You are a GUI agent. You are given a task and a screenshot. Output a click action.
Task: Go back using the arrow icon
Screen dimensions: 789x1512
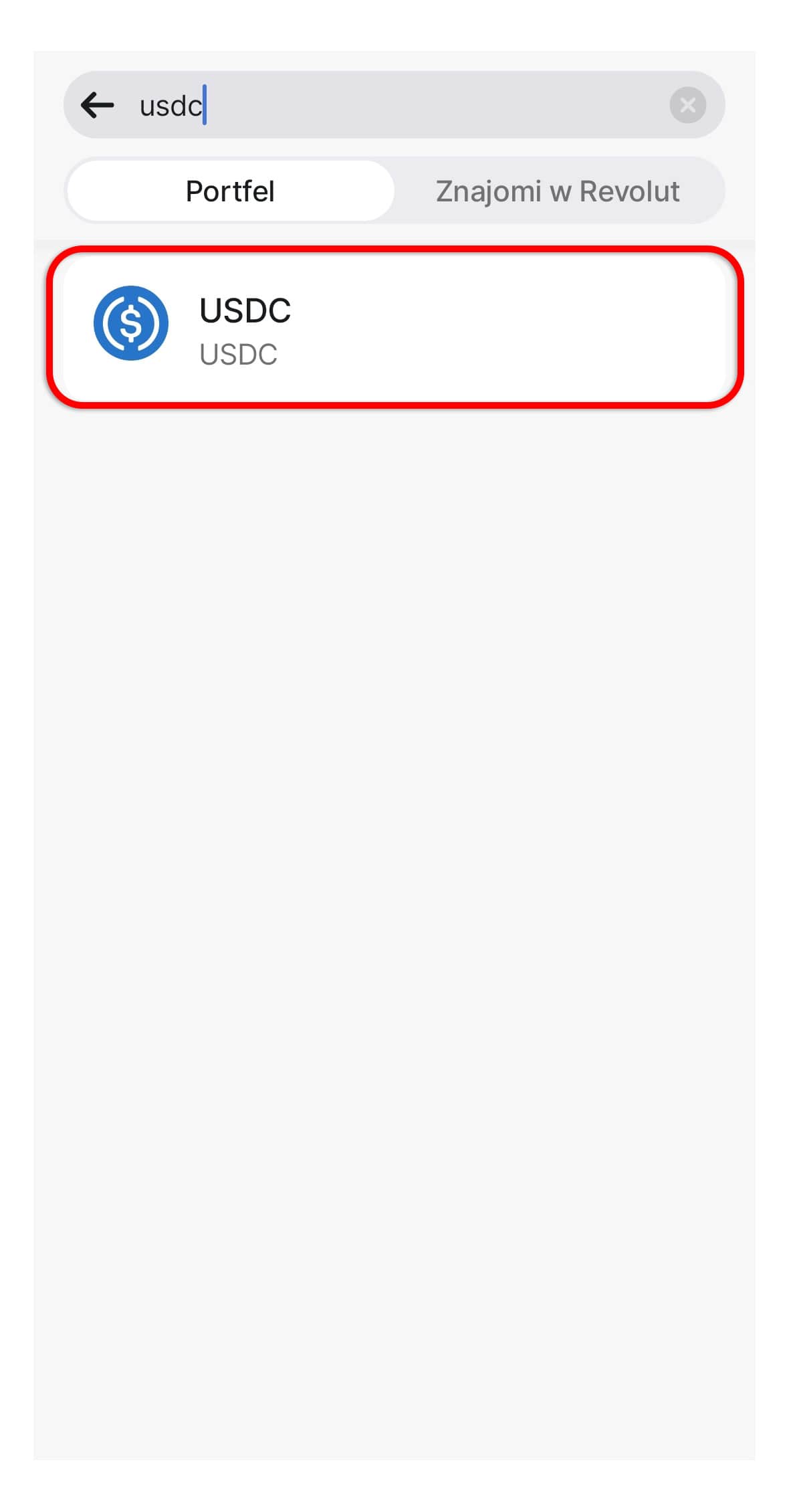pyautogui.click(x=98, y=105)
